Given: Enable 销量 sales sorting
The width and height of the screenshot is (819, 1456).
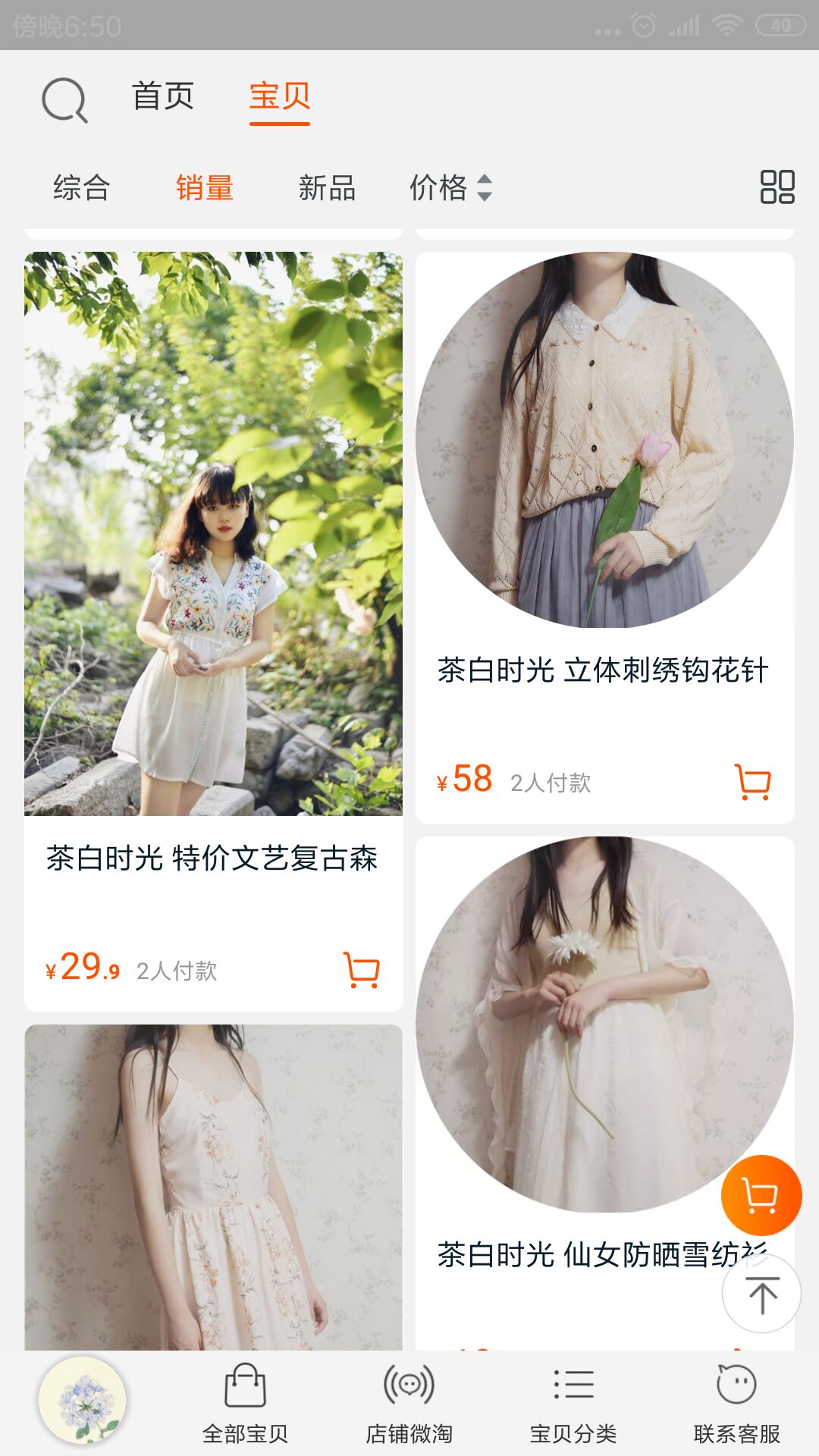Looking at the screenshot, I should pos(204,188).
